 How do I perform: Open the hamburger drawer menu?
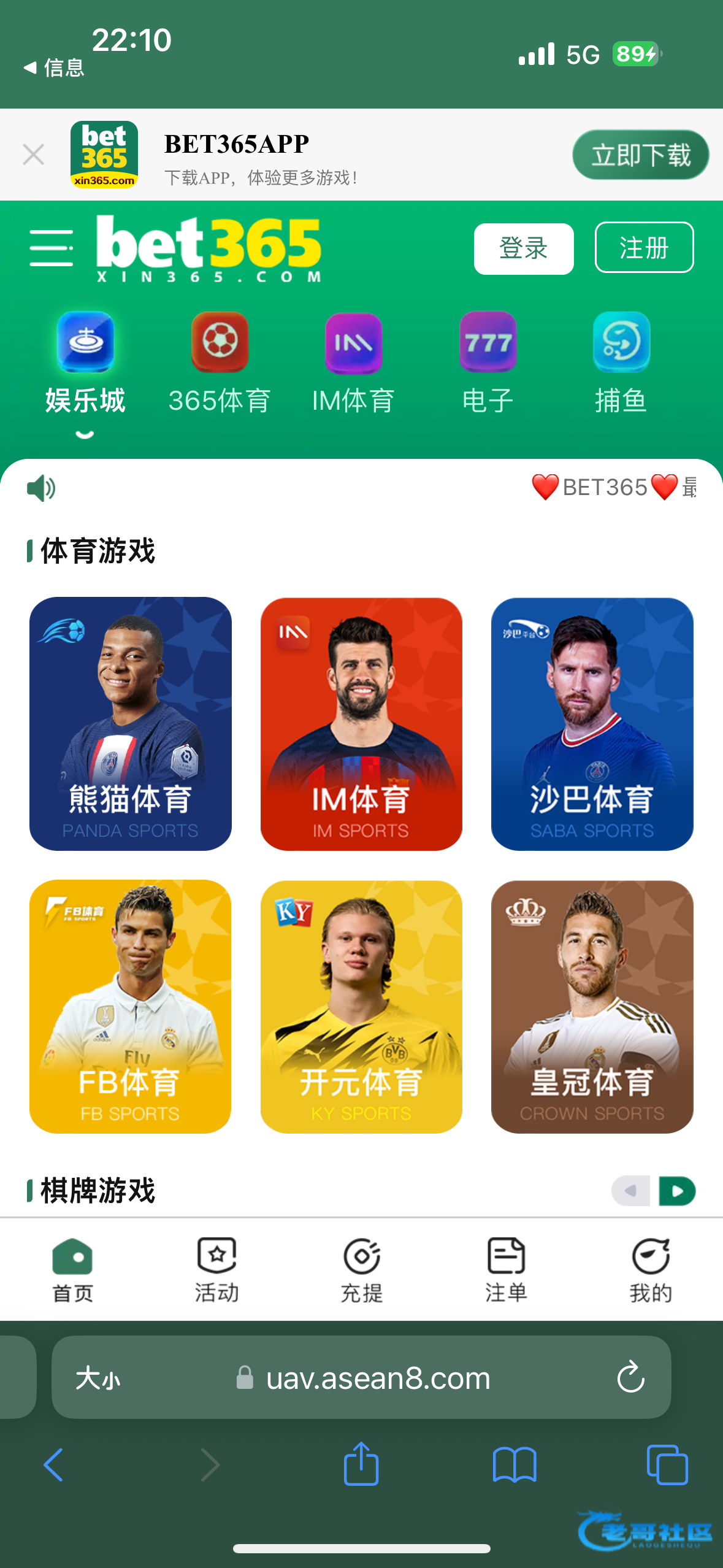click(52, 248)
